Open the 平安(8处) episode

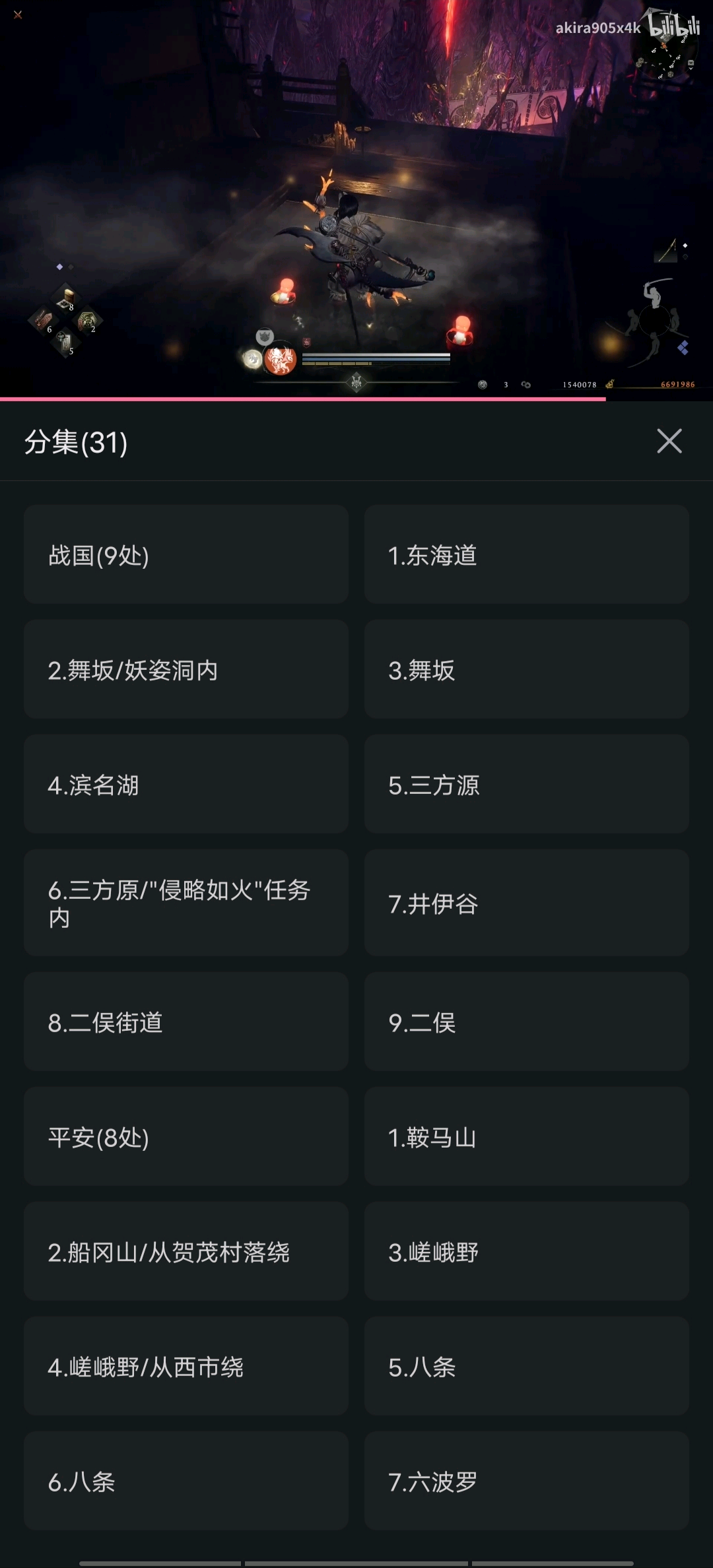tap(186, 1136)
